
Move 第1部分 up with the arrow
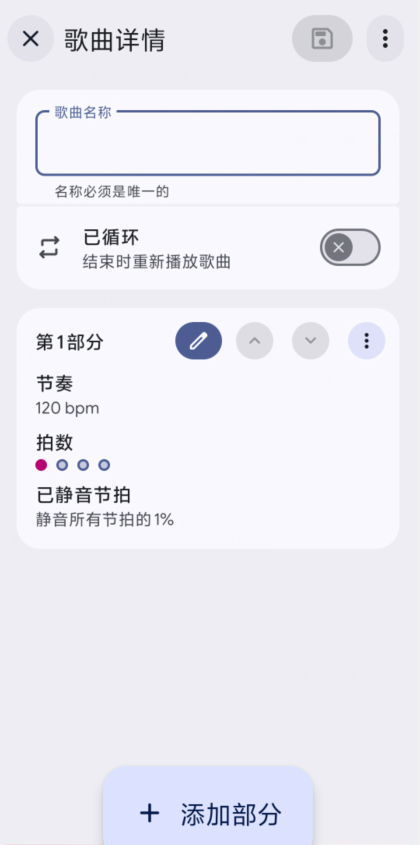tap(254, 341)
